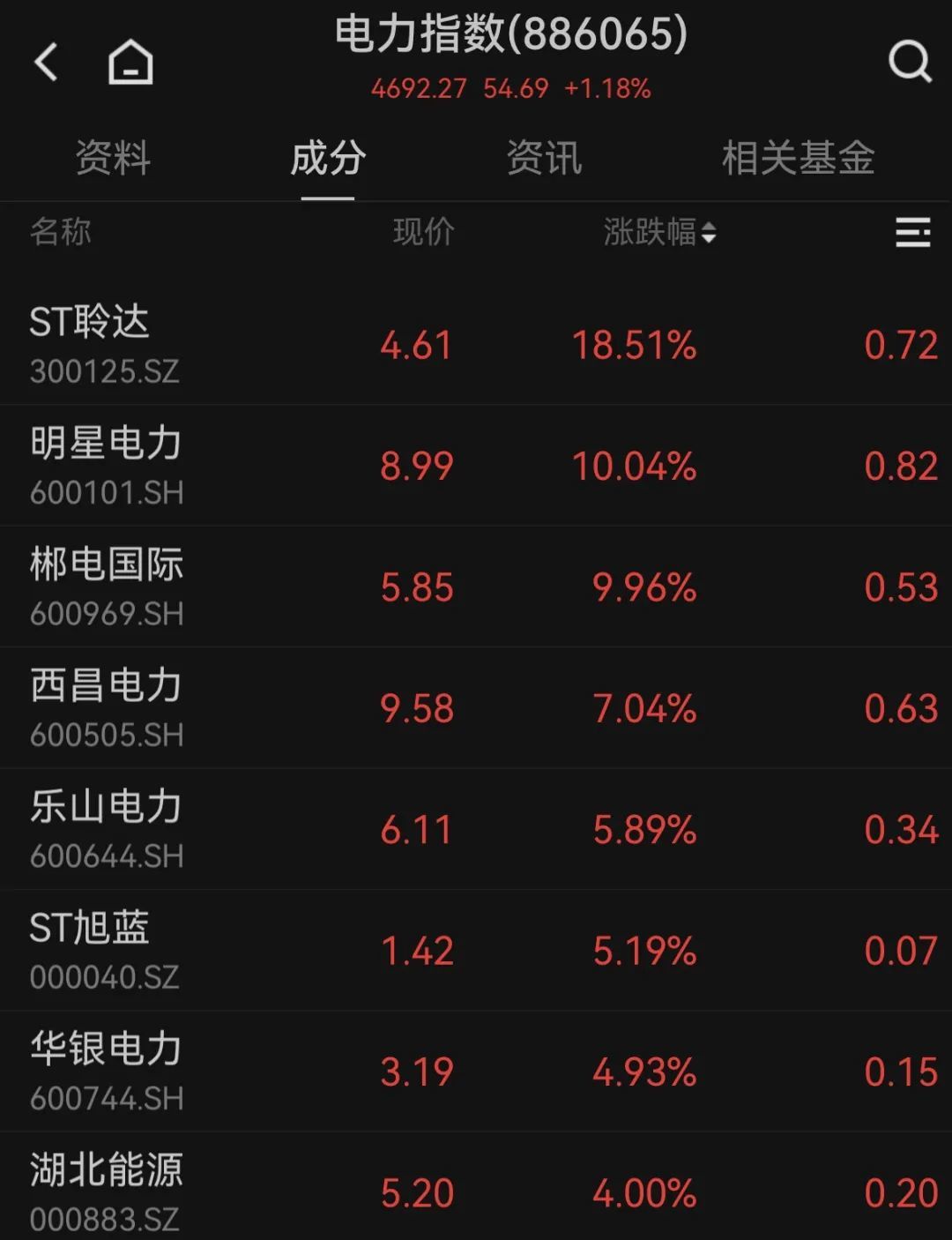
Task: Open the column settings list icon
Action: coord(912,233)
